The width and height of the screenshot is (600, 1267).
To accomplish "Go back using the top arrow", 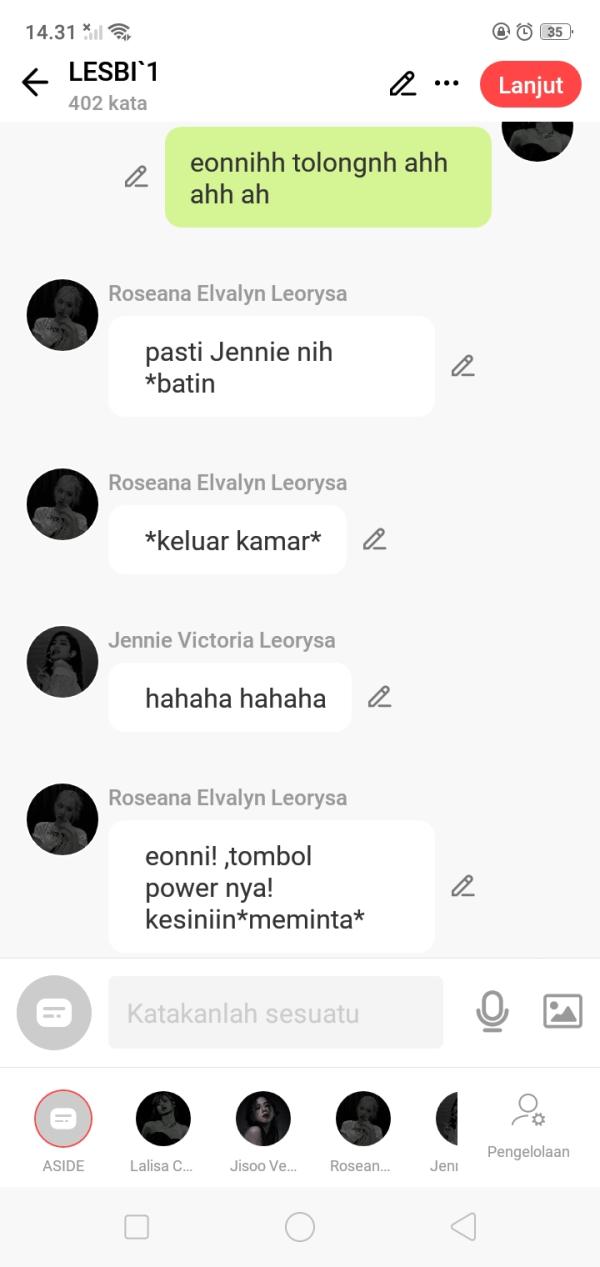I will tap(35, 83).
